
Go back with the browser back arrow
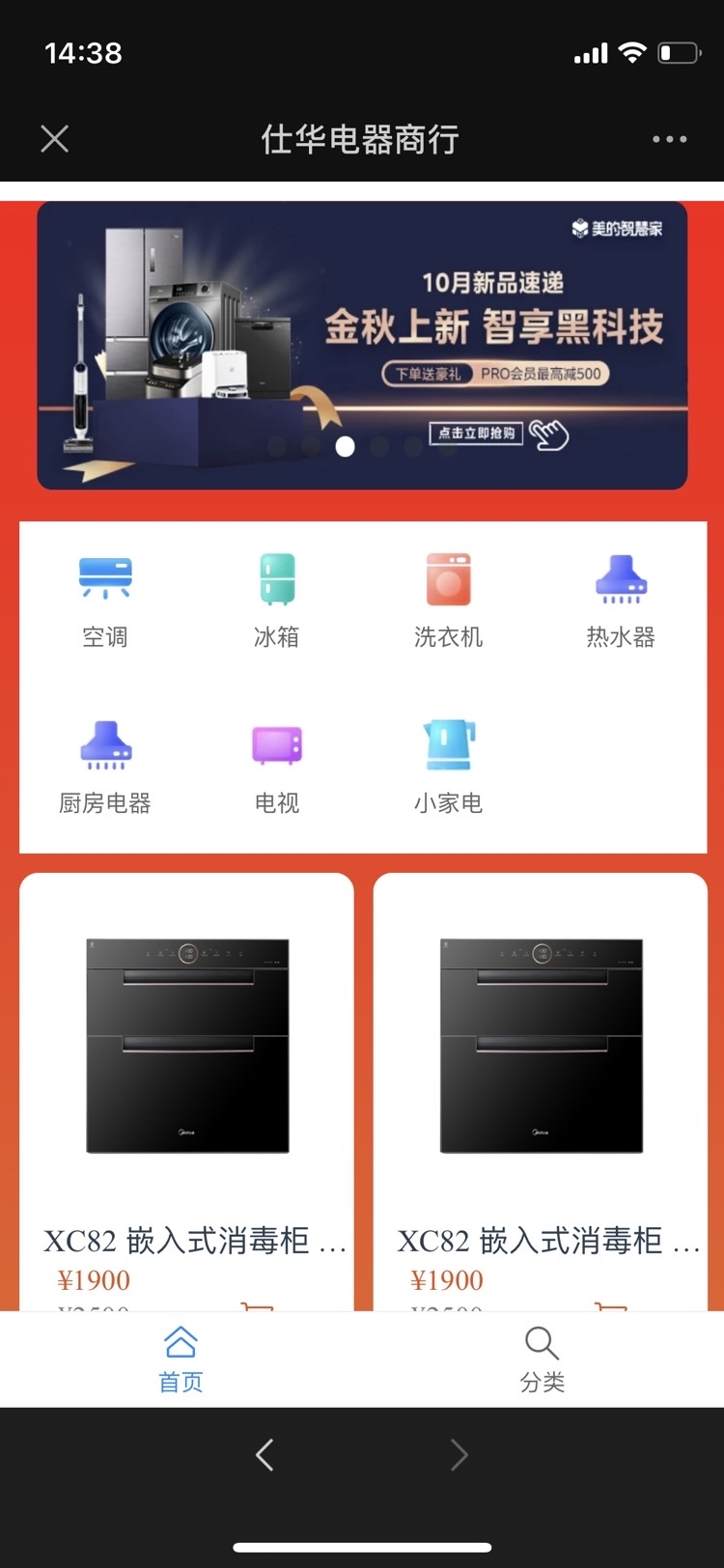(265, 1454)
